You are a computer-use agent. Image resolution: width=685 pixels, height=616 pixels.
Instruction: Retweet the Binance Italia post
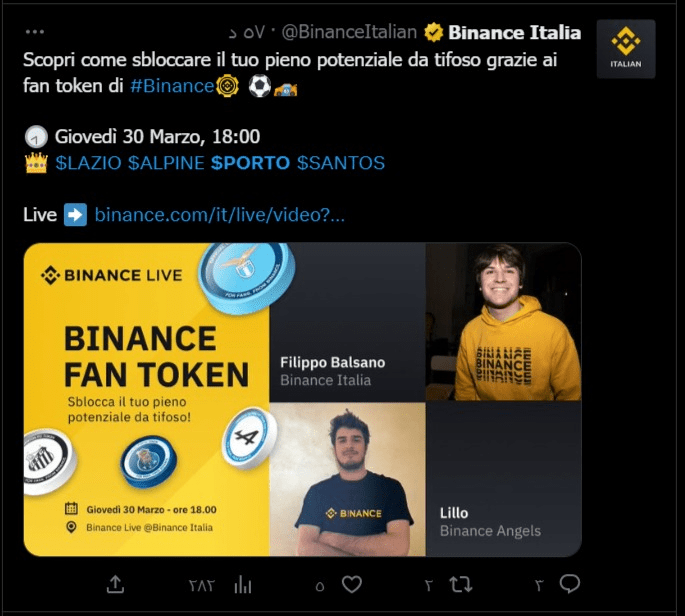tap(460, 583)
